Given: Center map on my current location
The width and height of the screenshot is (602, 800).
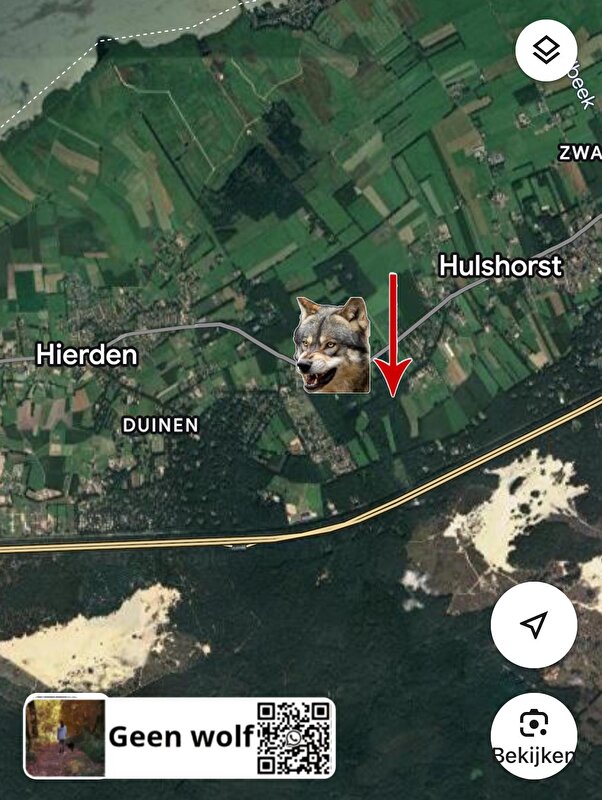Looking at the screenshot, I should (x=535, y=625).
